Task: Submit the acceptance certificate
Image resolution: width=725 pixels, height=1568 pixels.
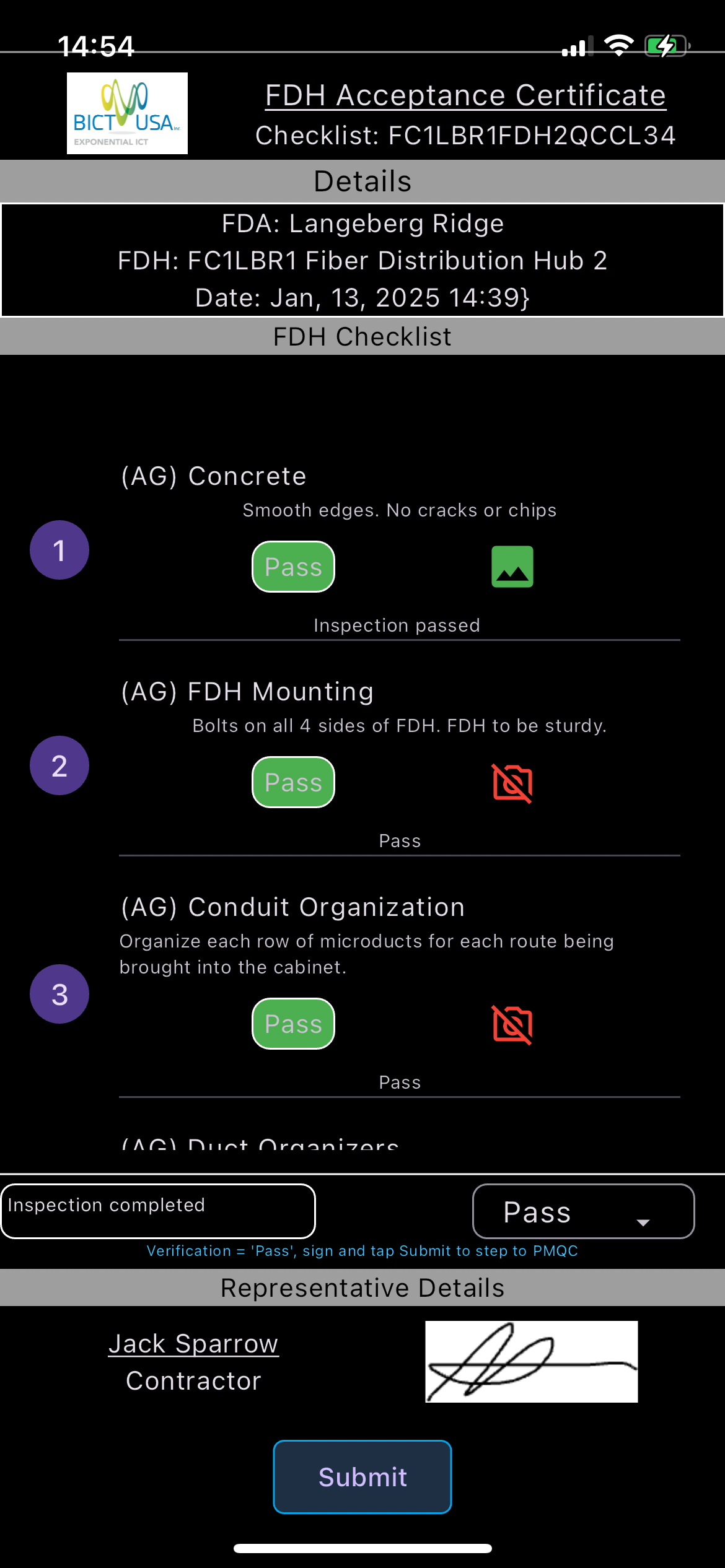Action: tap(362, 1477)
